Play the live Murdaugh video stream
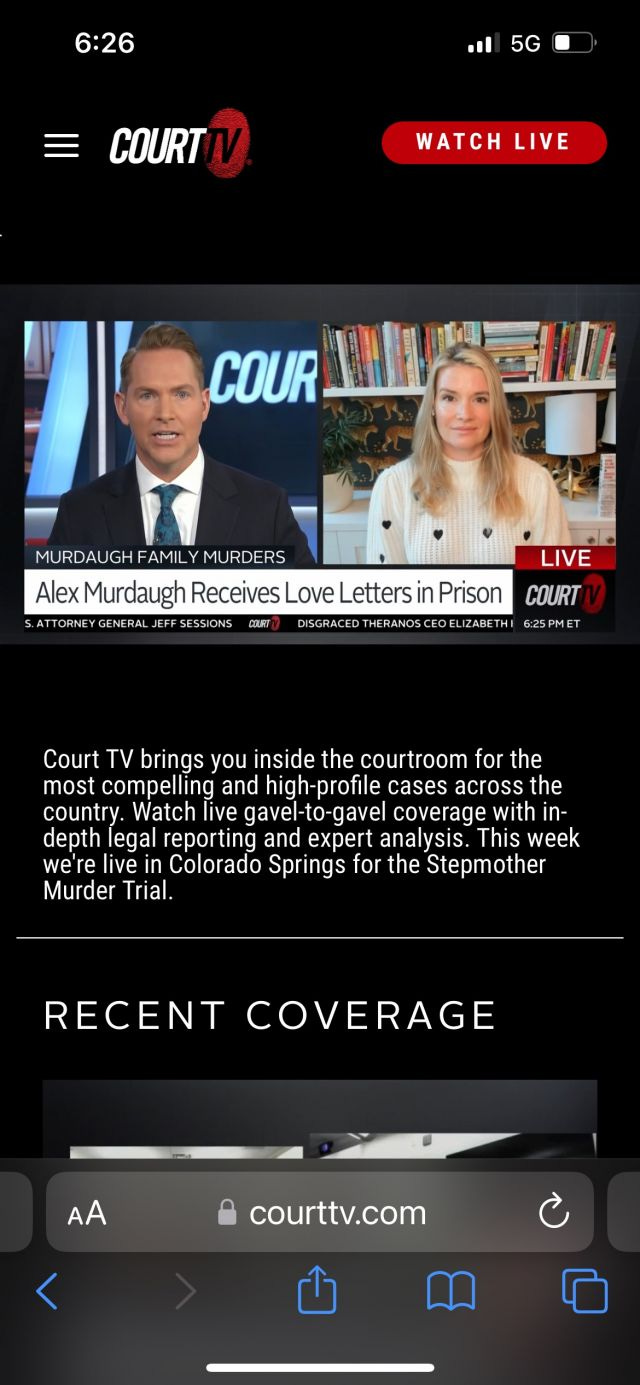This screenshot has width=640, height=1385. pos(320,477)
